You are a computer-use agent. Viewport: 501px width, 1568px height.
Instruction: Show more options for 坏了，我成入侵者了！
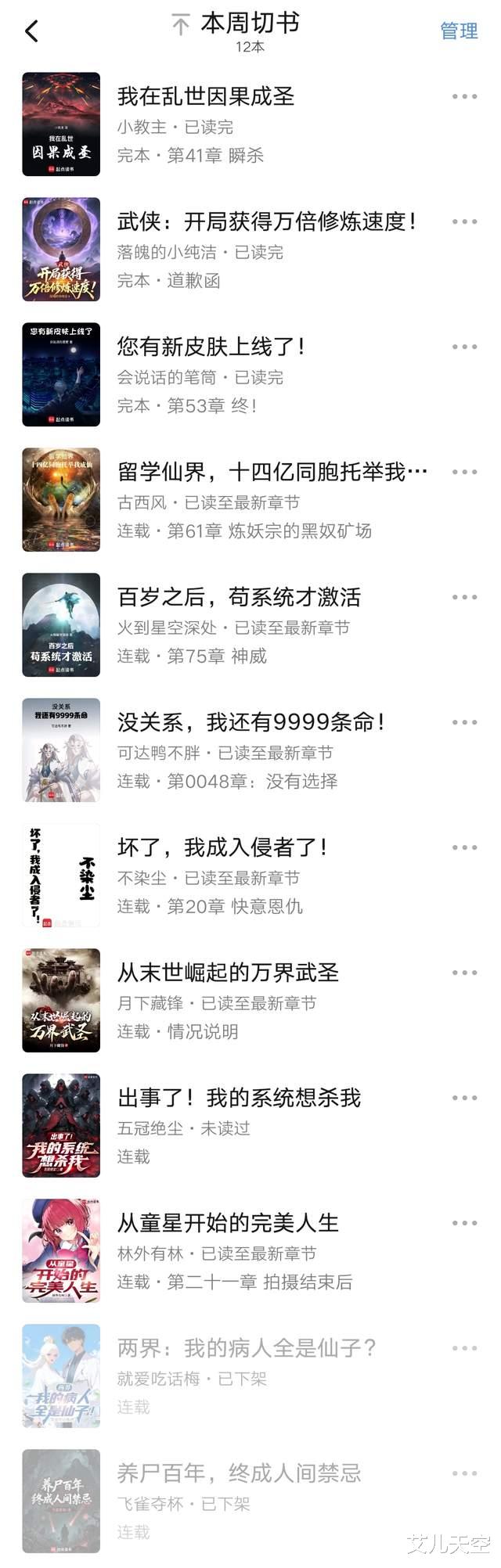(464, 847)
